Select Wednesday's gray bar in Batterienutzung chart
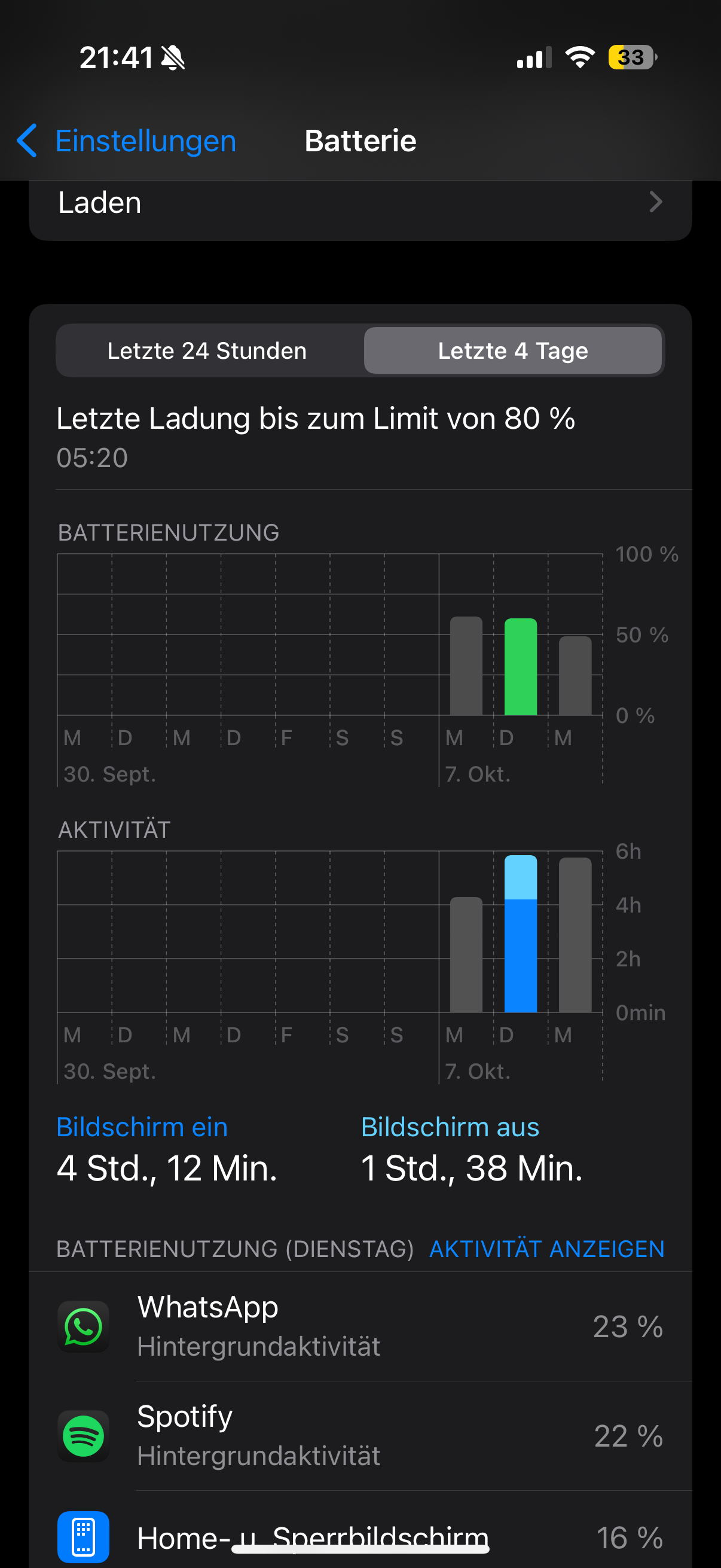 (x=575, y=676)
